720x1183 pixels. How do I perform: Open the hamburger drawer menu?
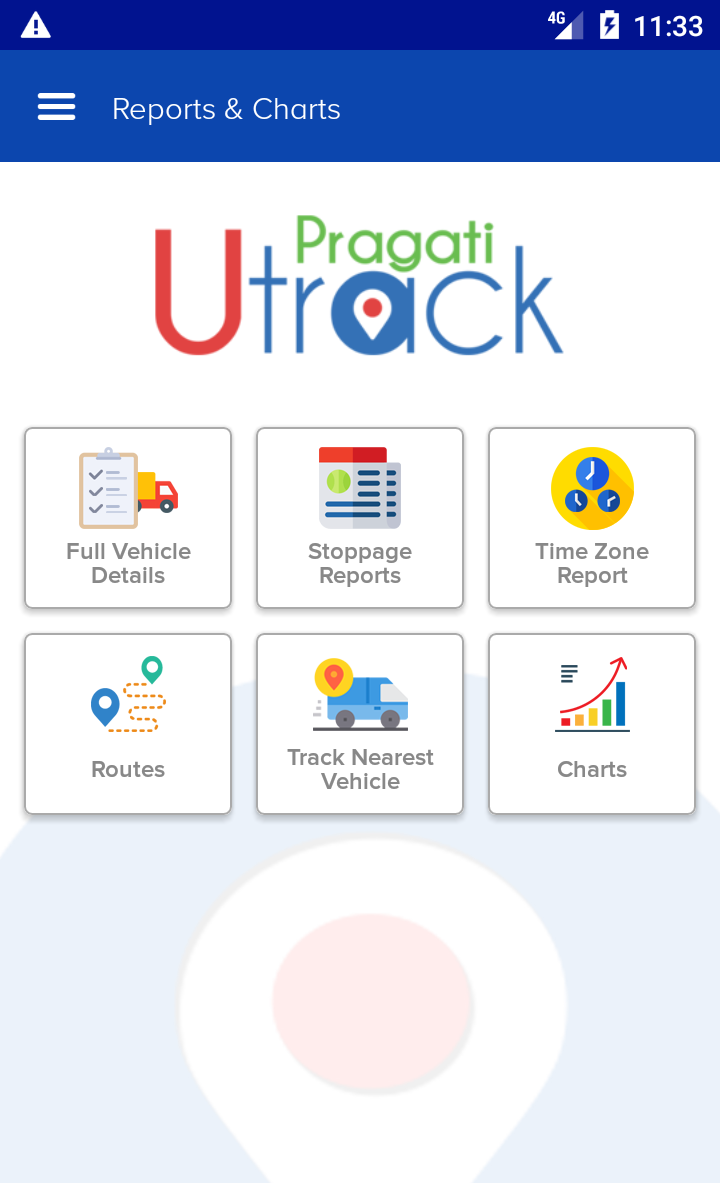(56, 107)
